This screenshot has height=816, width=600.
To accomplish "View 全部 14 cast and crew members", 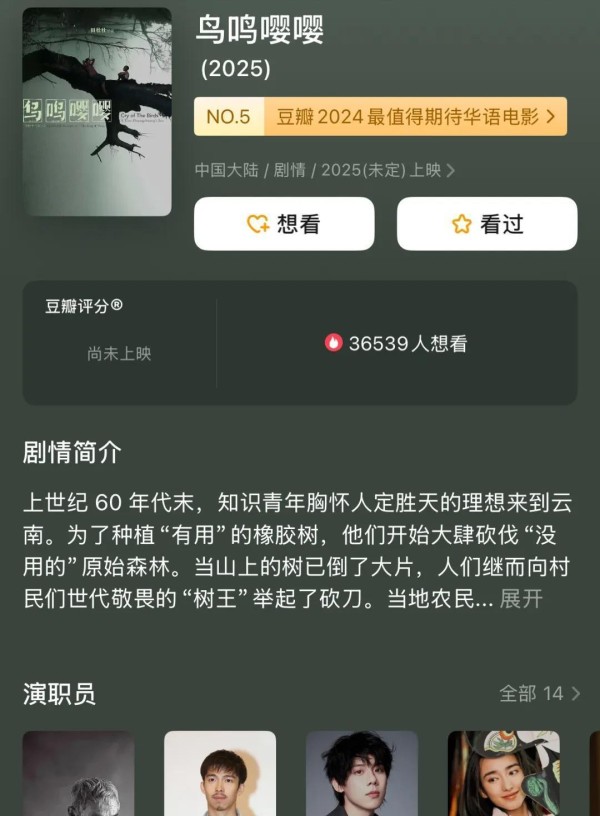I will [x=539, y=693].
